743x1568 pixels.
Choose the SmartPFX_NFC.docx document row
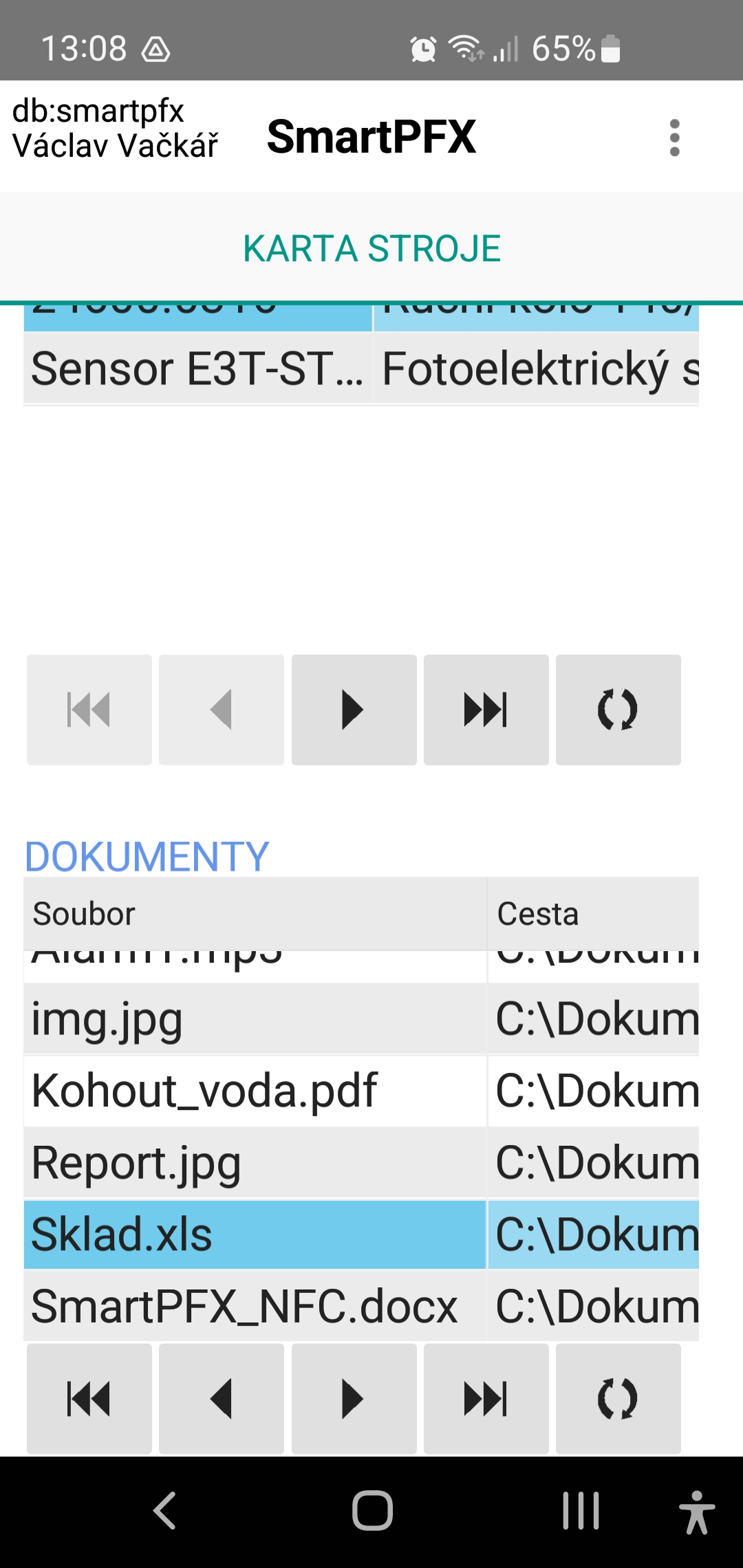coord(361,1306)
